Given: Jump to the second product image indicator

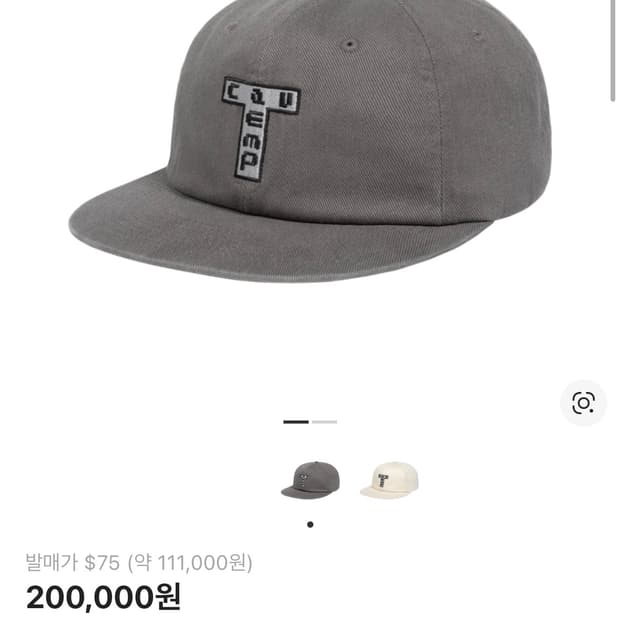Looking at the screenshot, I should click(x=324, y=422).
